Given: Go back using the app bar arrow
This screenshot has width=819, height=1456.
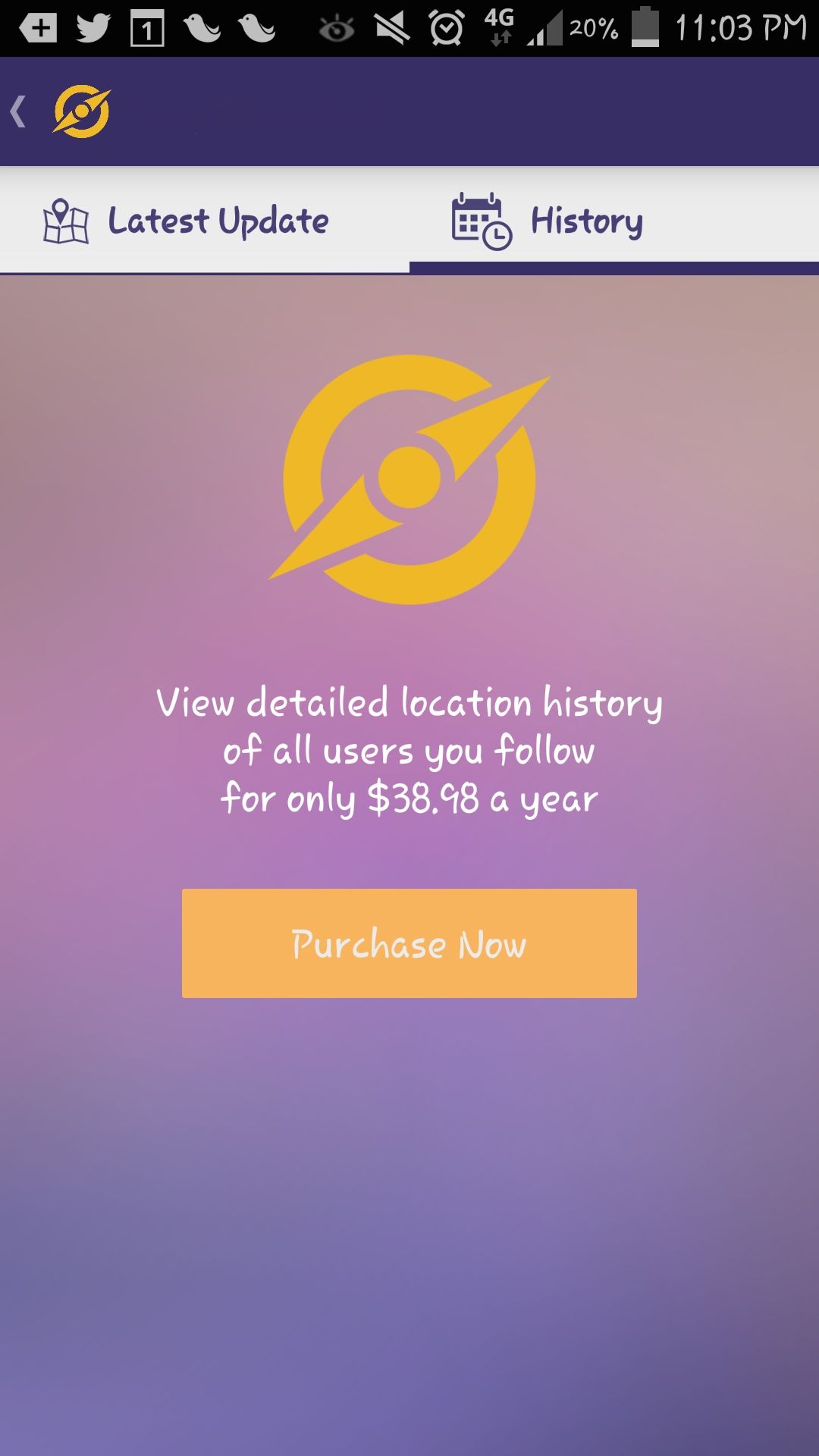Looking at the screenshot, I should click(20, 111).
